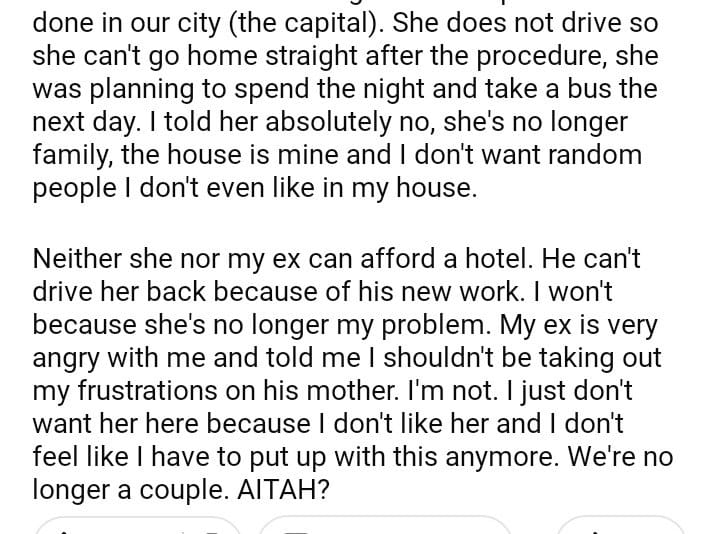
Task: Upvote this AITAH post
Action: point(64,530)
